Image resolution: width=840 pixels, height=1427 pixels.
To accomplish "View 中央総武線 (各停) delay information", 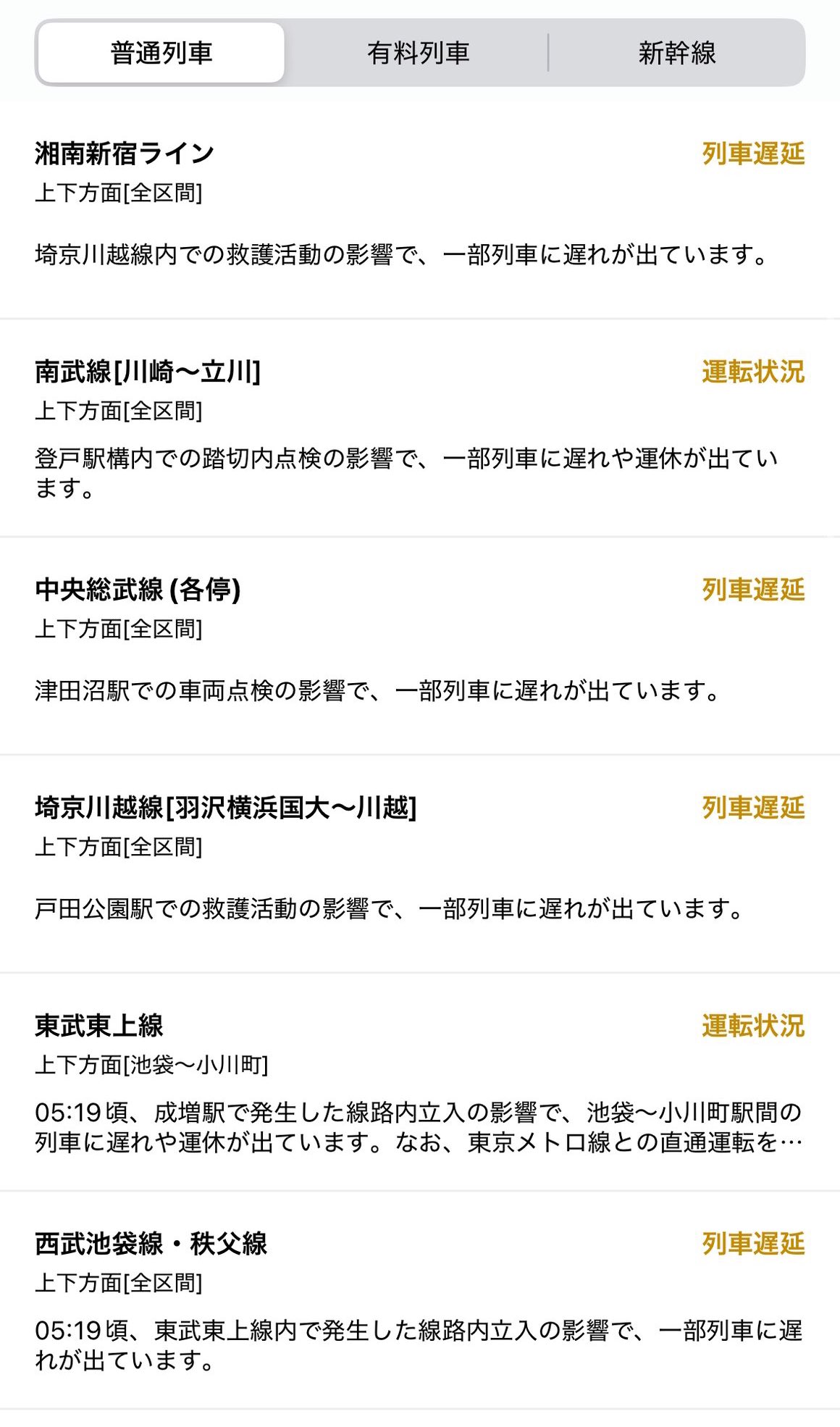I will (420, 645).
